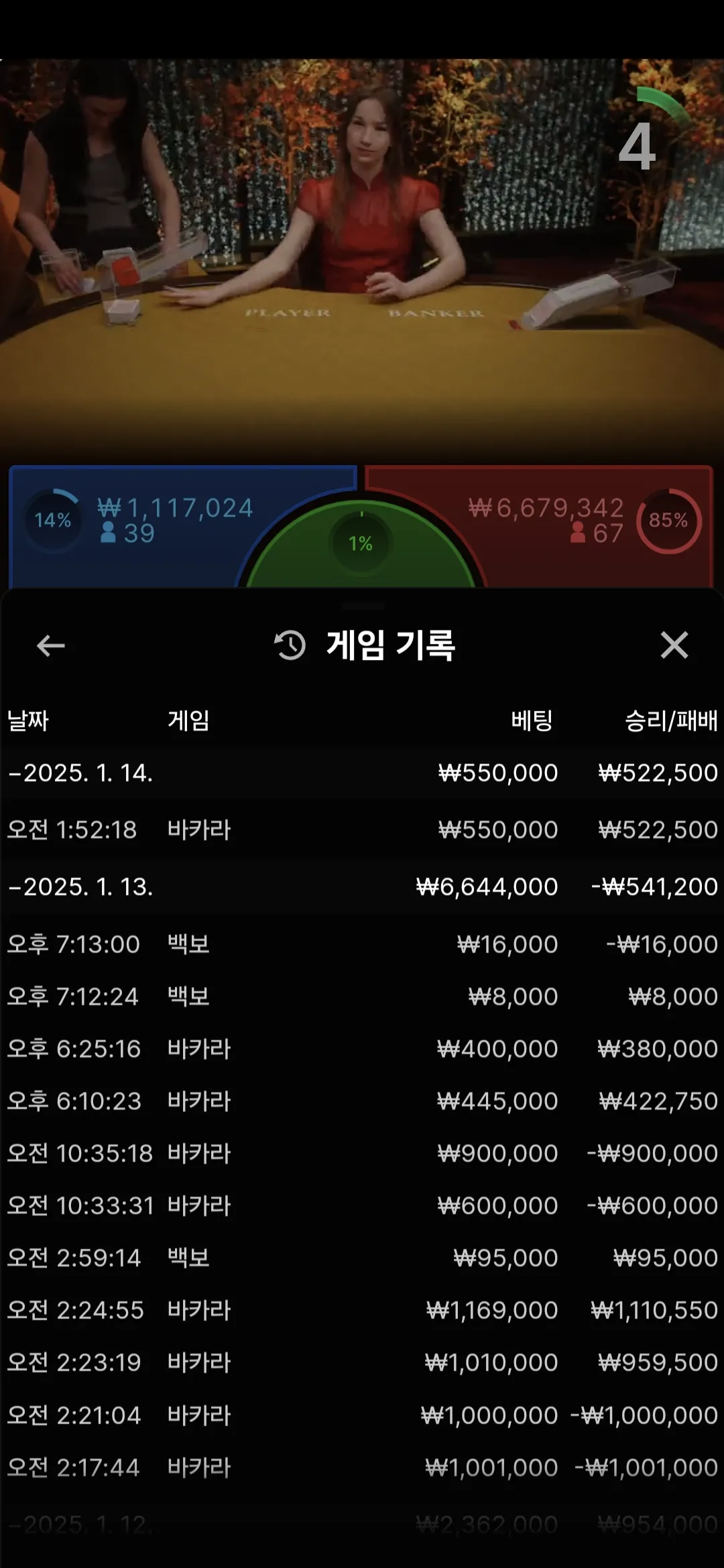This screenshot has height=1568, width=724.
Task: Open the 오후 7:12:24 백보 record
Action: tap(362, 996)
